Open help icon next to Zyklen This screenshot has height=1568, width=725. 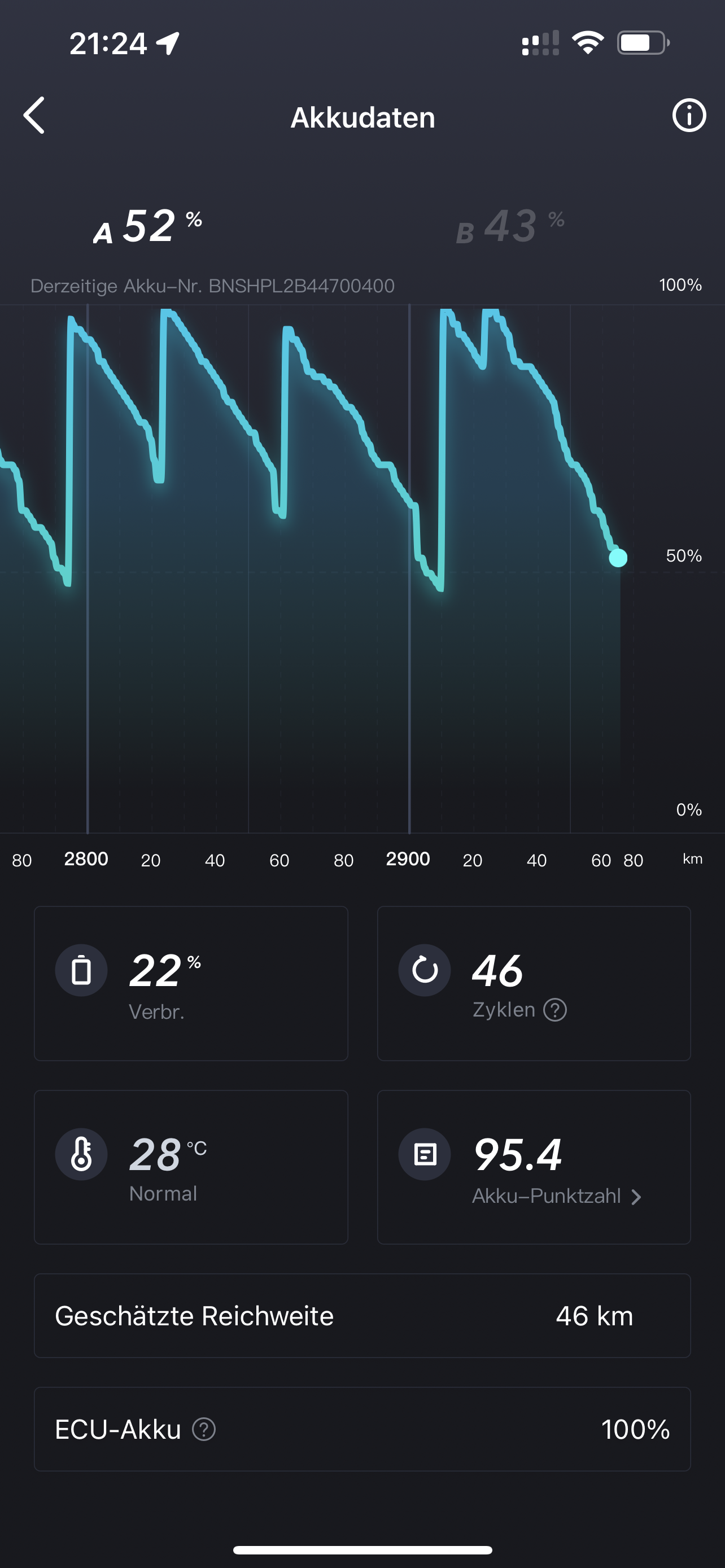tap(554, 1010)
